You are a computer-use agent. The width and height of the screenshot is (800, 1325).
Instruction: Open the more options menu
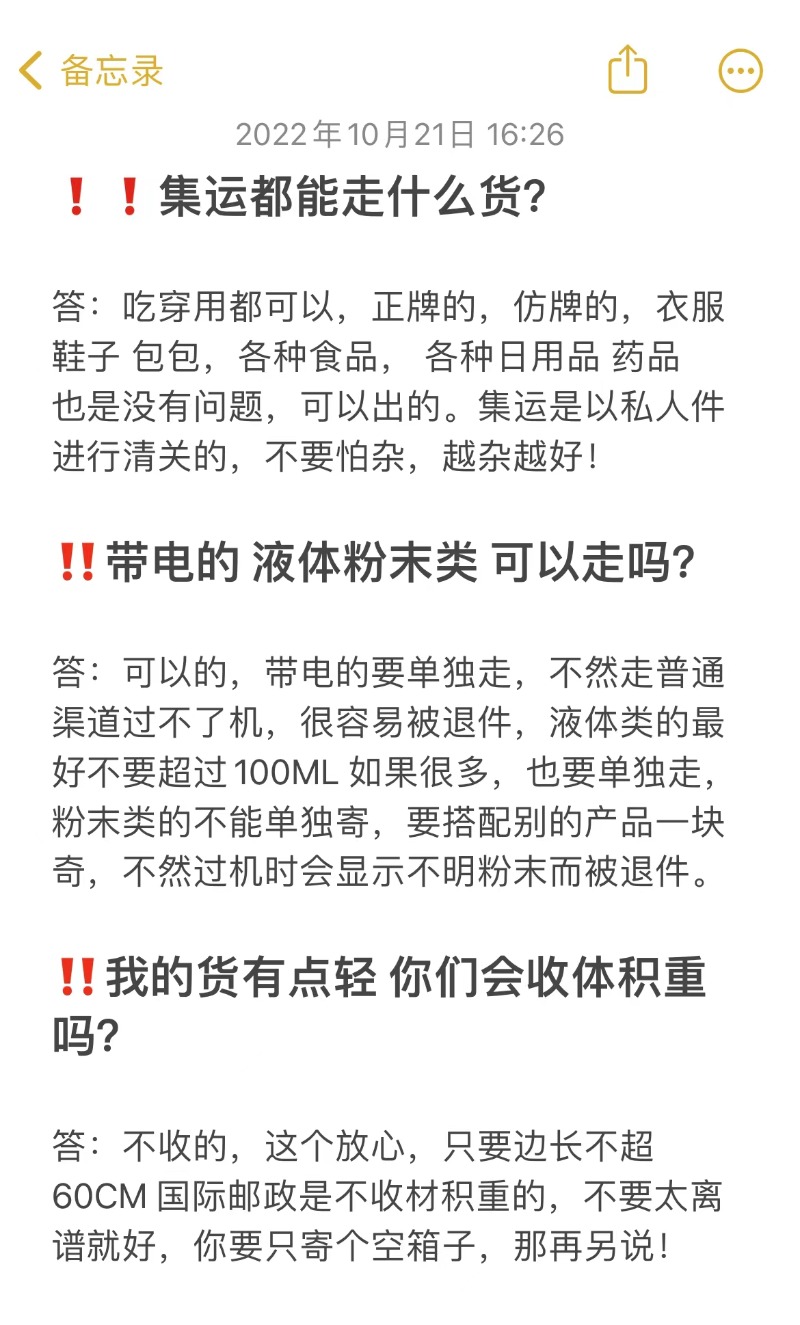click(741, 71)
